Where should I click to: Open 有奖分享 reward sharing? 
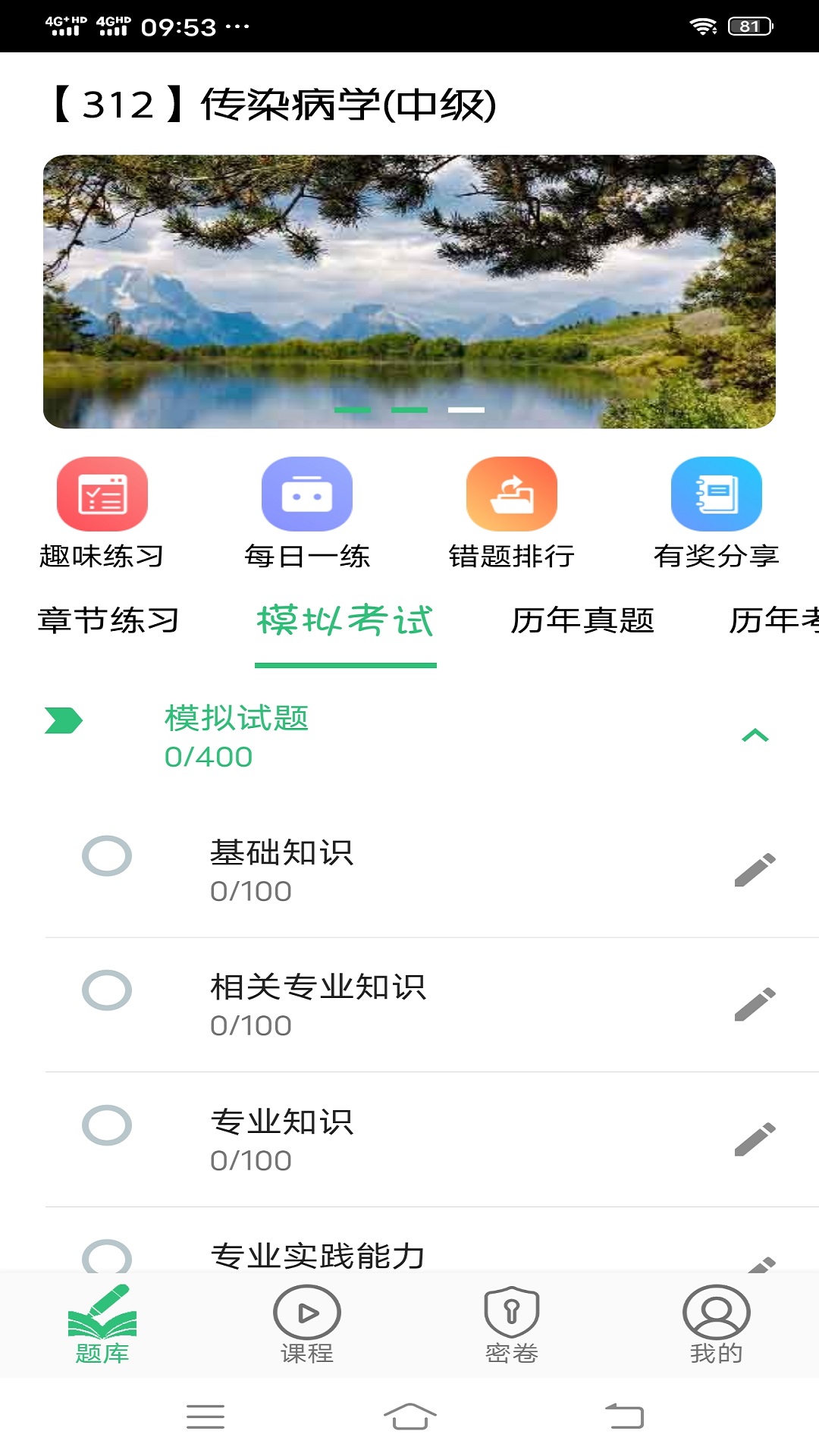(716, 512)
